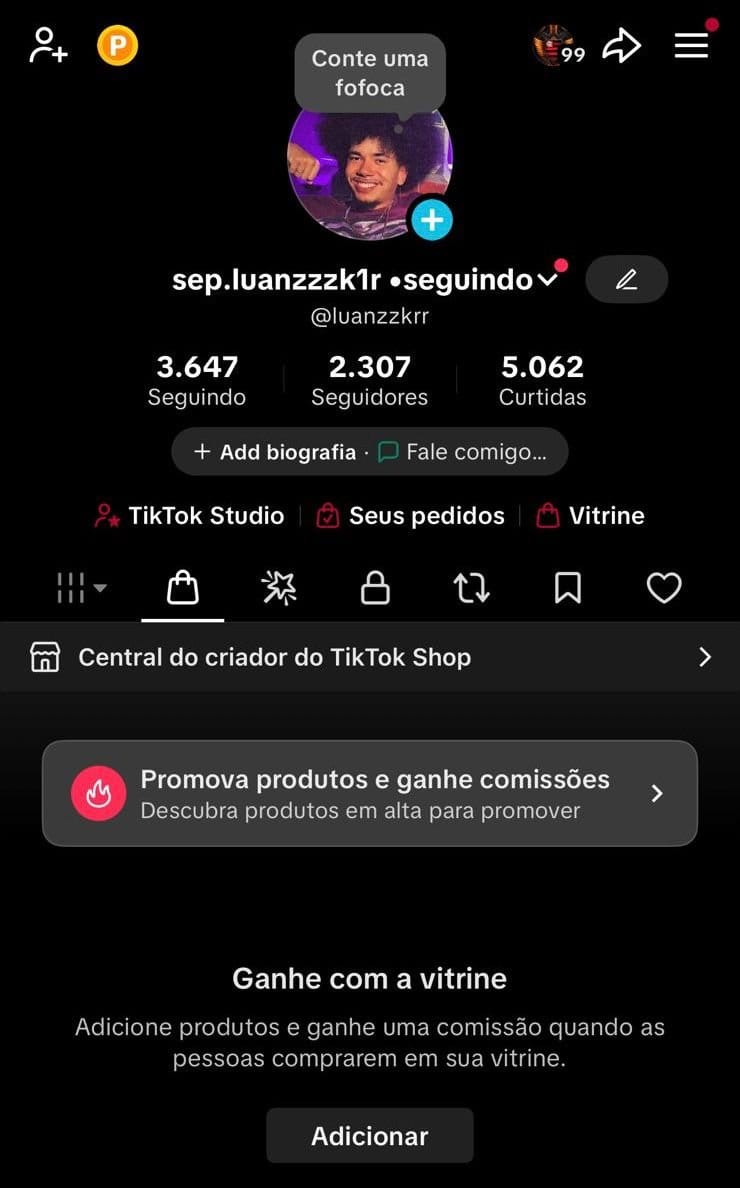
Task: Open the hamburger menu
Action: 691,44
